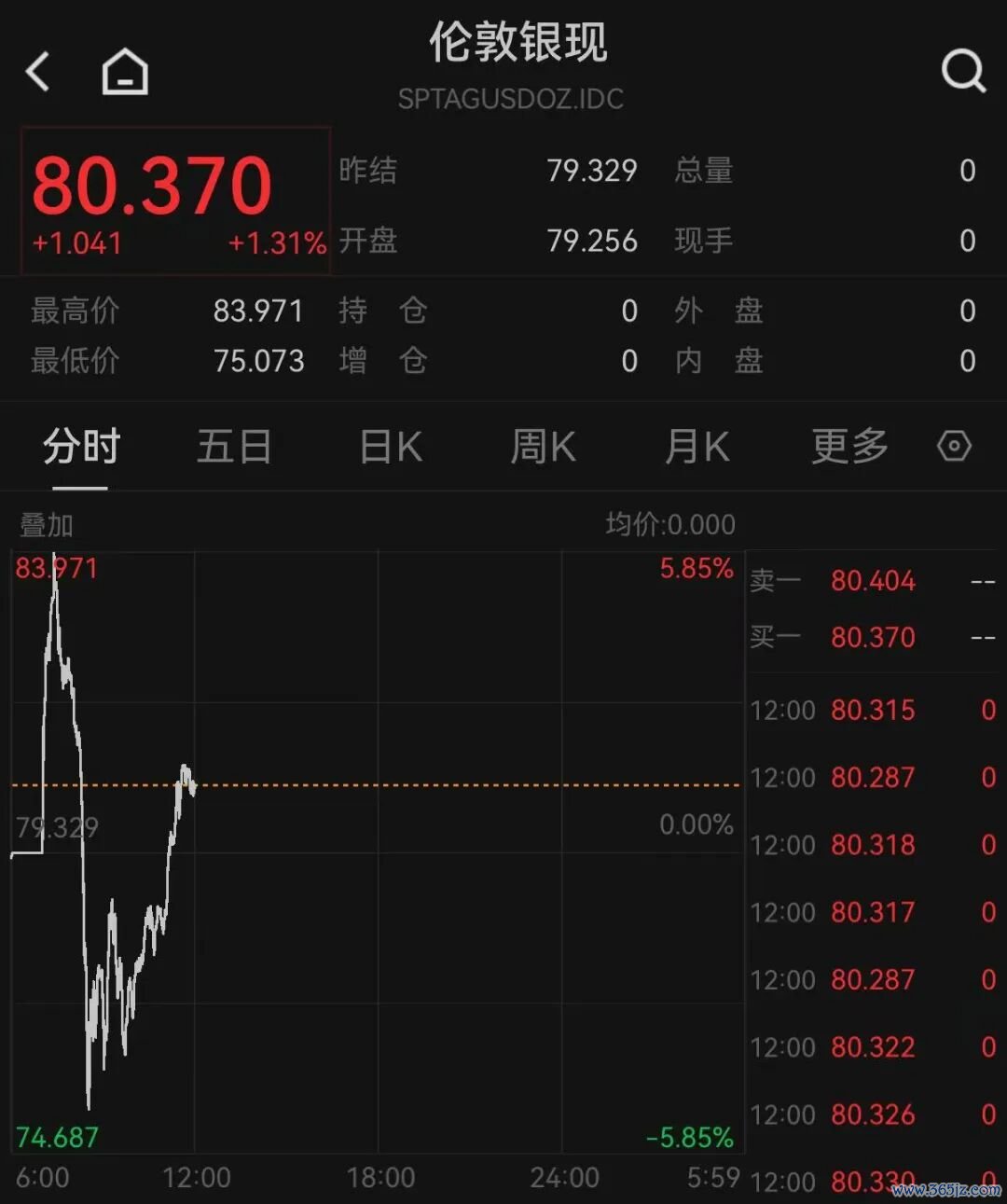Switch to the 分时 chart tab
This screenshot has width=1007, height=1204.
81,447
